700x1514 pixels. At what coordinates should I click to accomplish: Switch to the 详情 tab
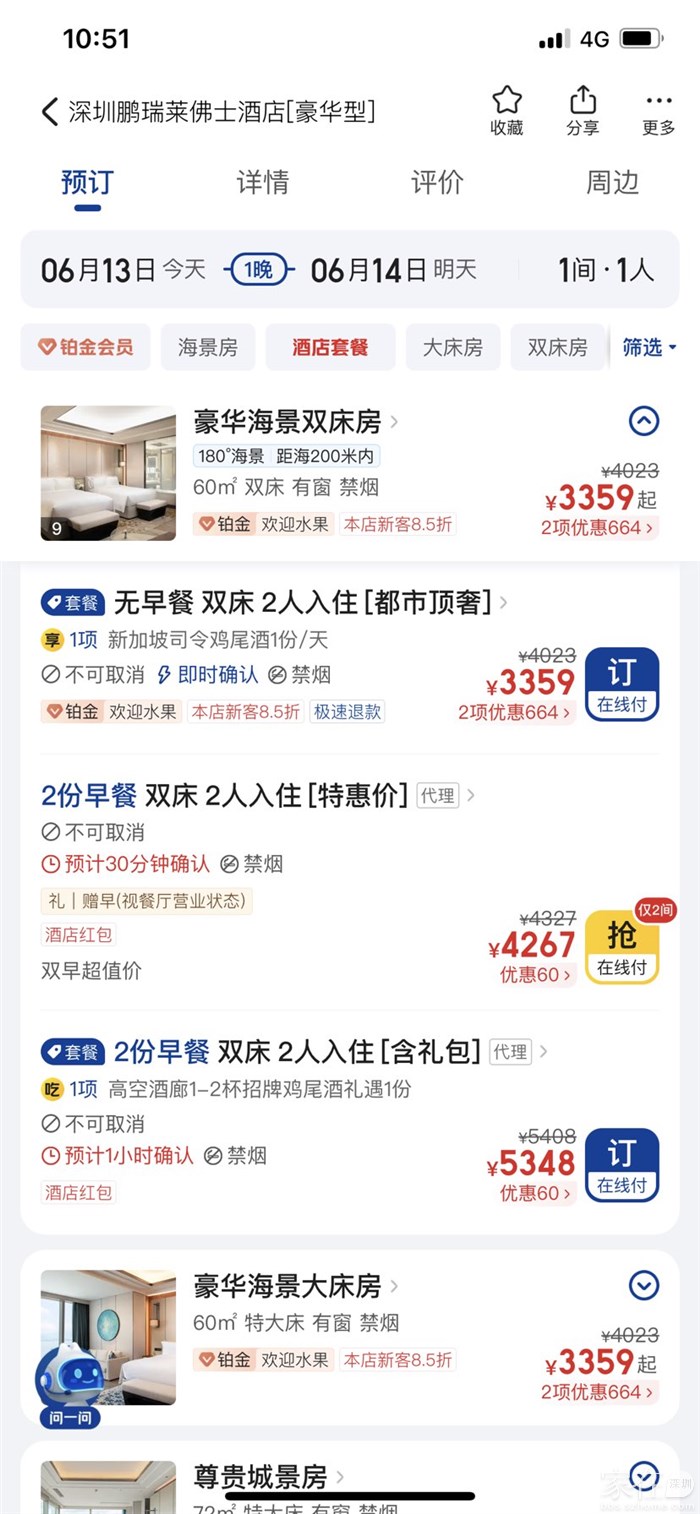(262, 182)
